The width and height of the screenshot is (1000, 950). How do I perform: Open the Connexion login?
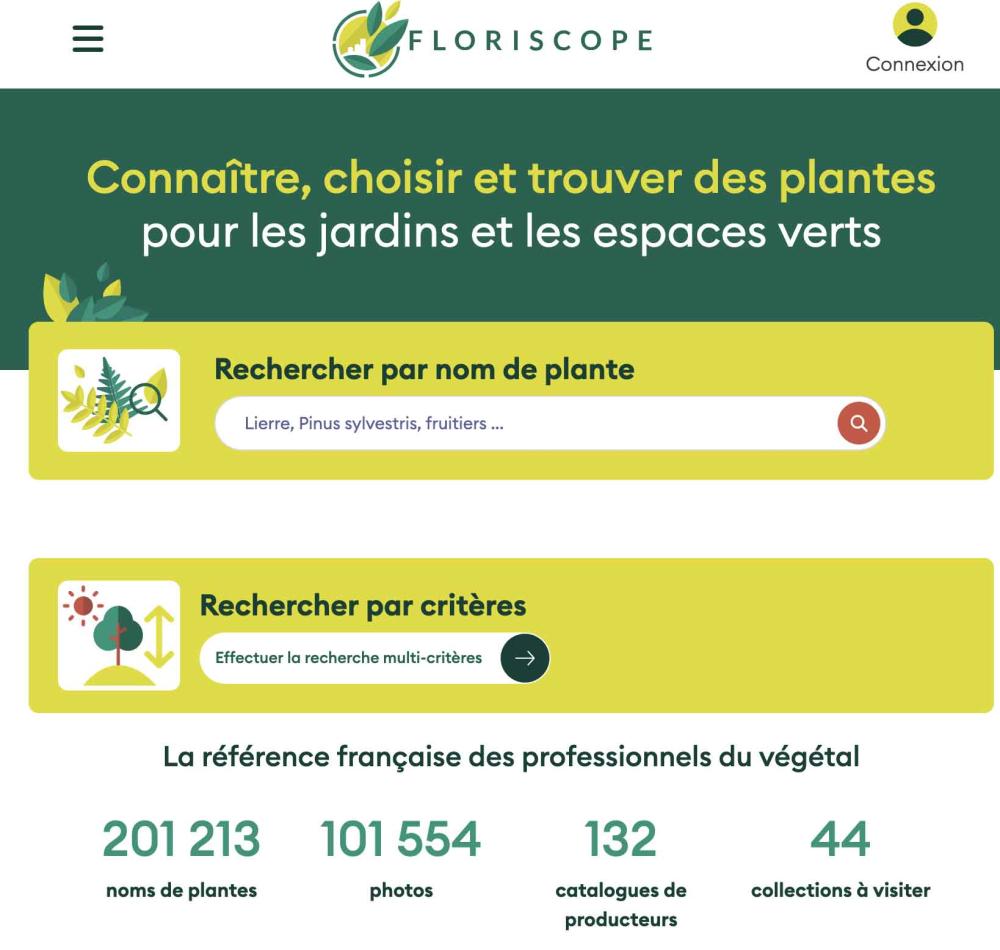coord(914,40)
